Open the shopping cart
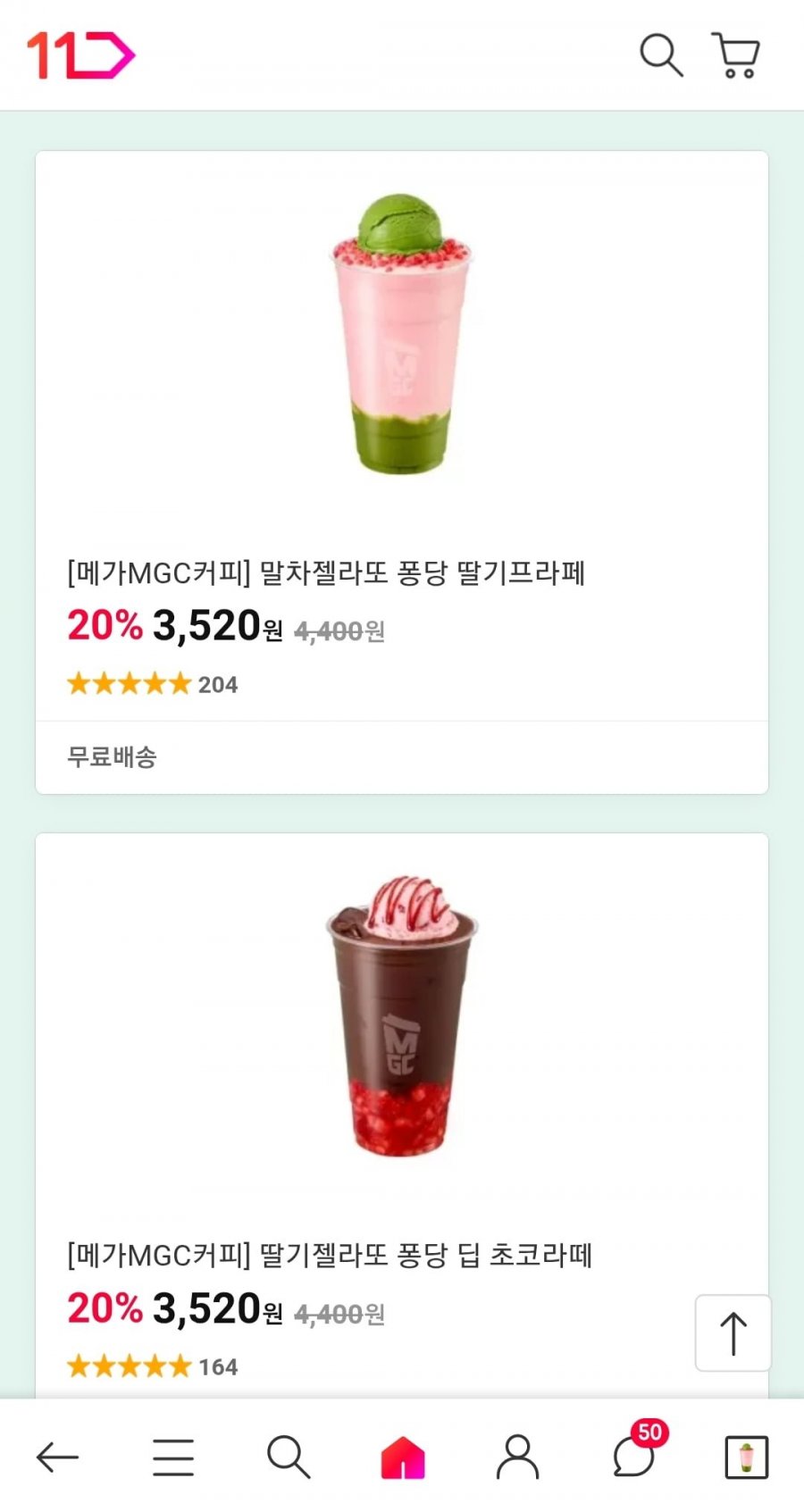 (736, 55)
